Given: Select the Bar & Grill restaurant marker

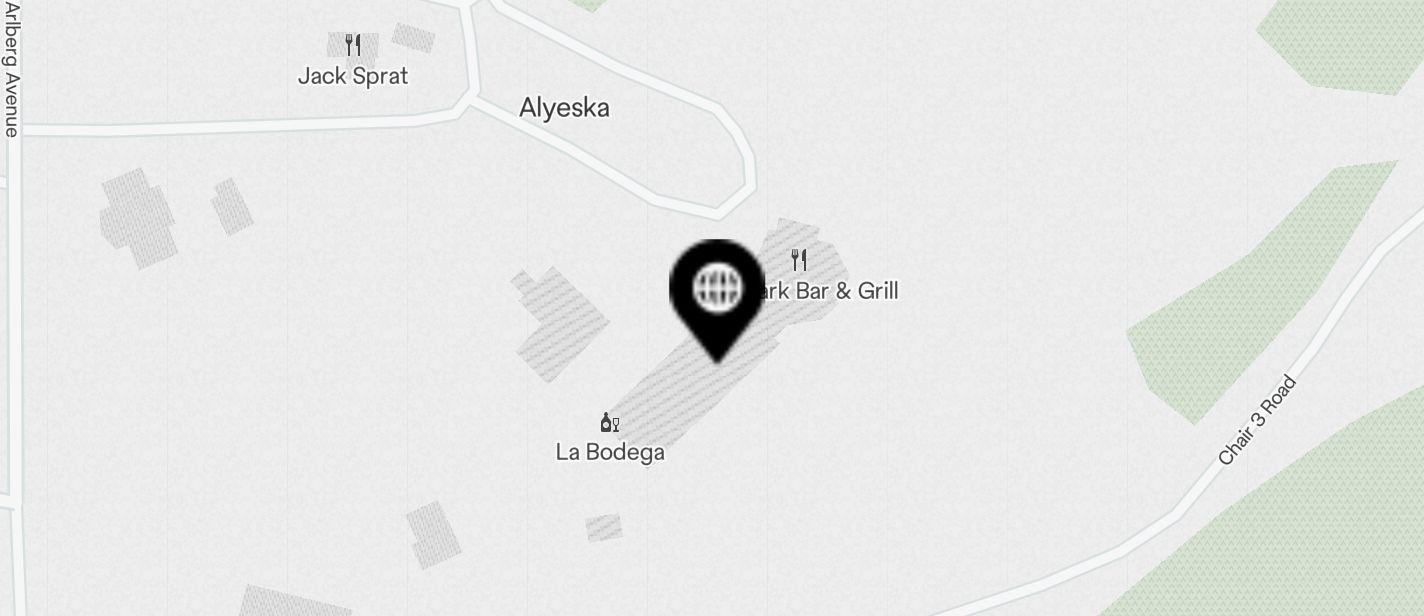Looking at the screenshot, I should [799, 260].
